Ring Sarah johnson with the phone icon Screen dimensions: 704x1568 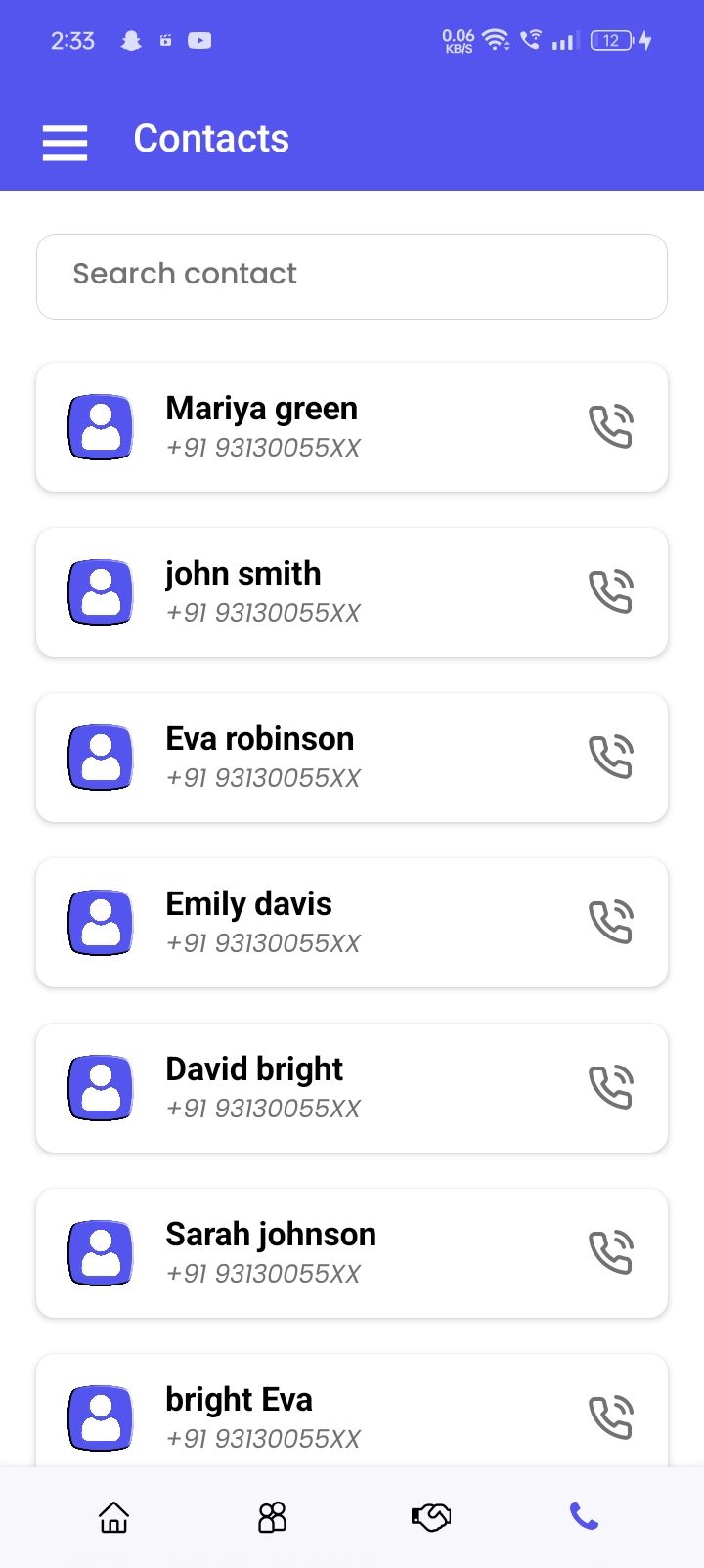pos(611,1253)
